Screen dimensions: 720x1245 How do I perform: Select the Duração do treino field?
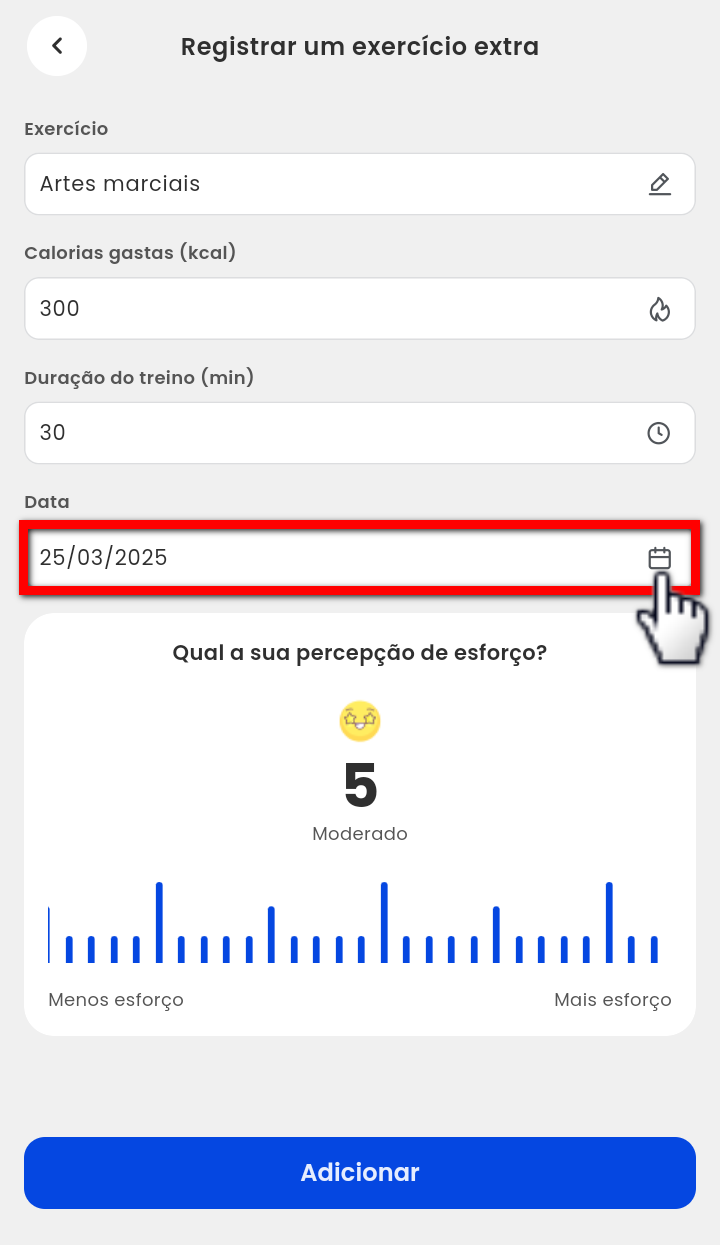coord(340,433)
